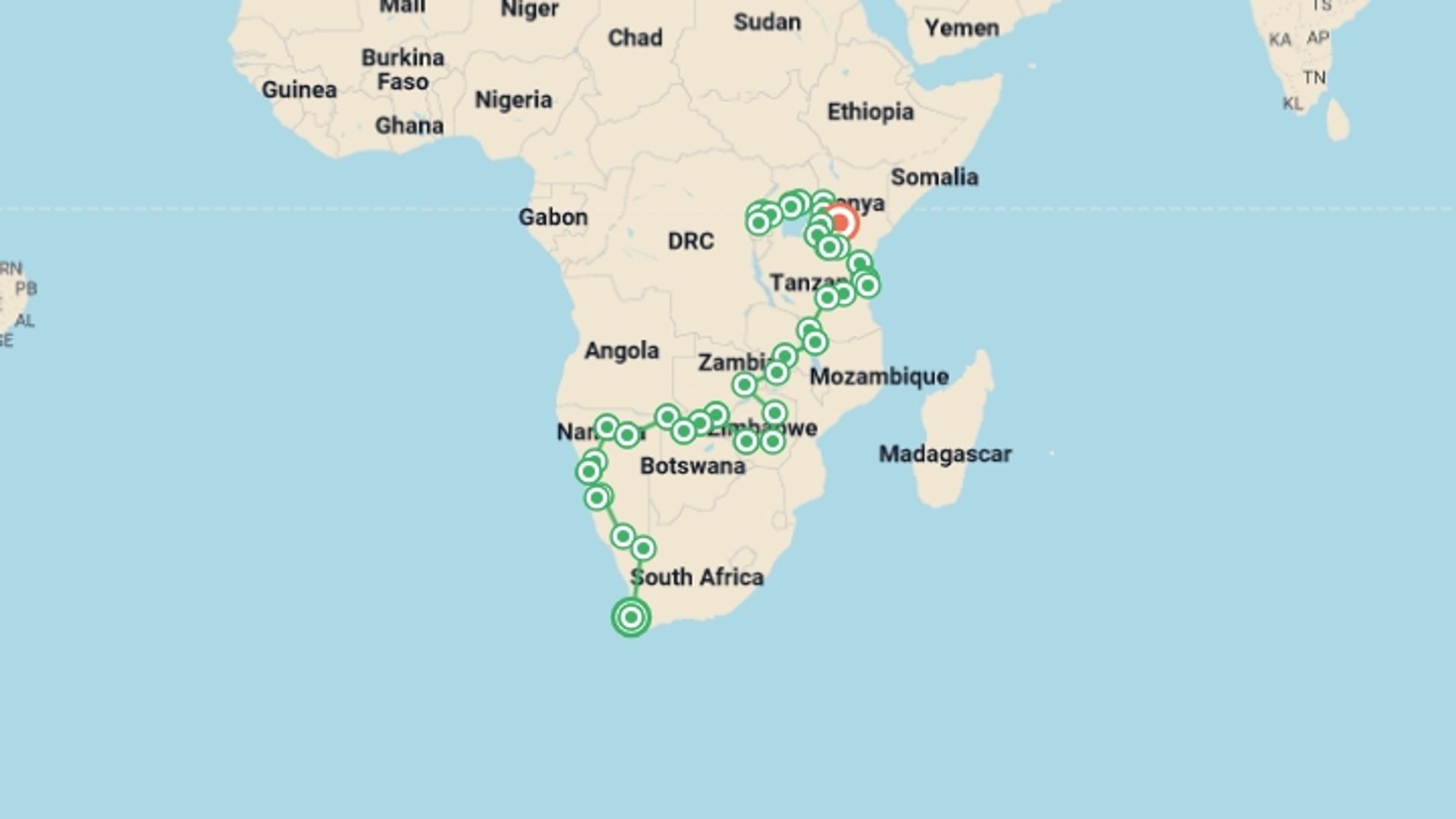The image size is (1456, 819).
Task: Select the red marker in Kenya
Action: pos(841,223)
